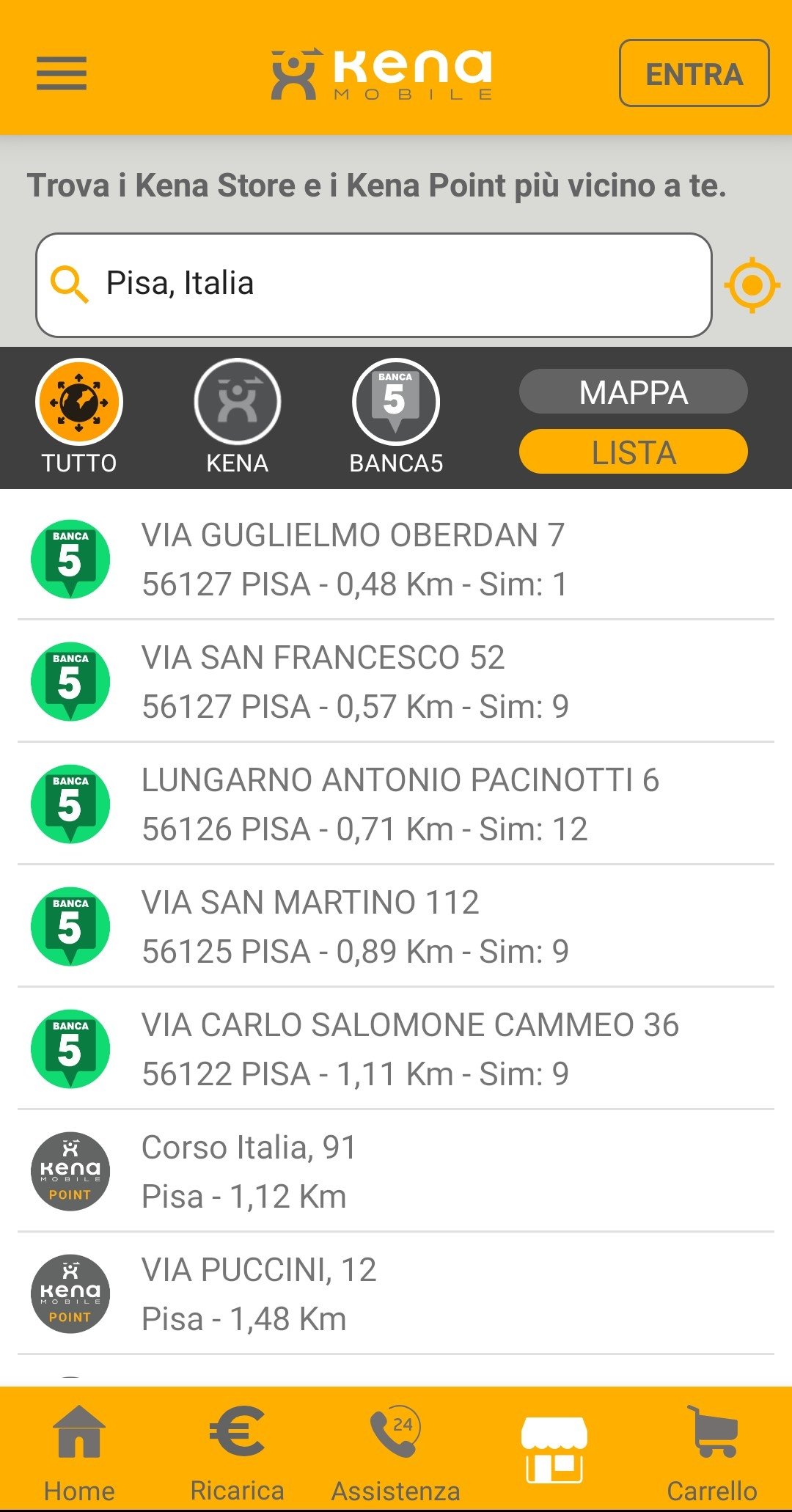Tap the ENTRA login button
This screenshot has height=1512, width=792.
[694, 73]
